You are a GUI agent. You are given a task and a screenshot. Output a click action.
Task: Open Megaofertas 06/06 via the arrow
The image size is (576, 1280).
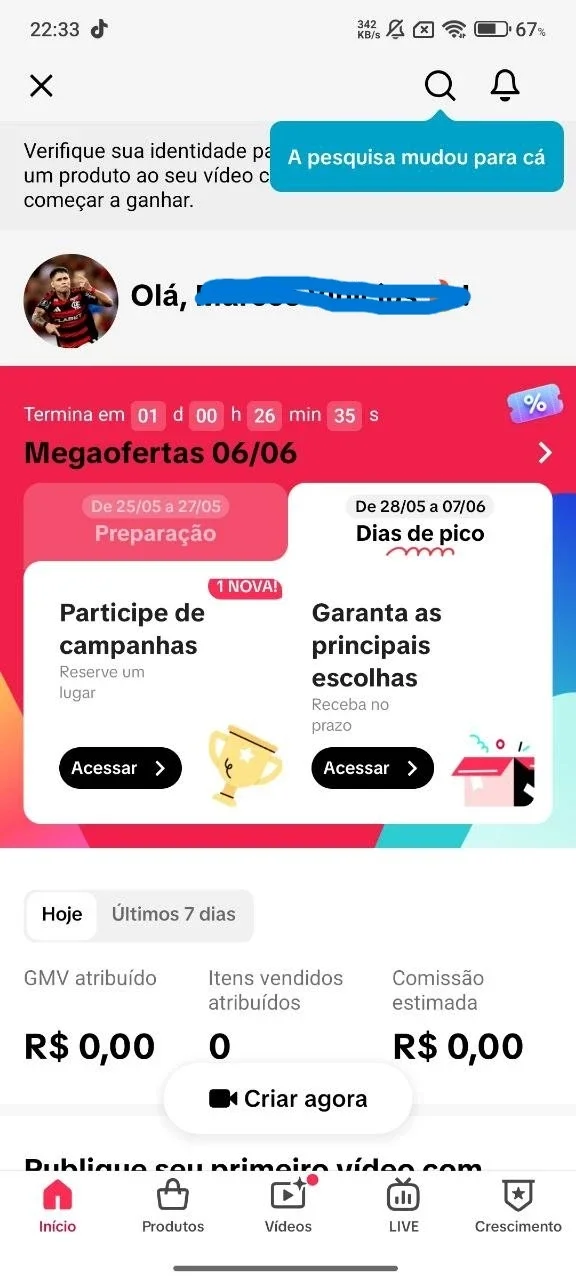click(x=545, y=453)
